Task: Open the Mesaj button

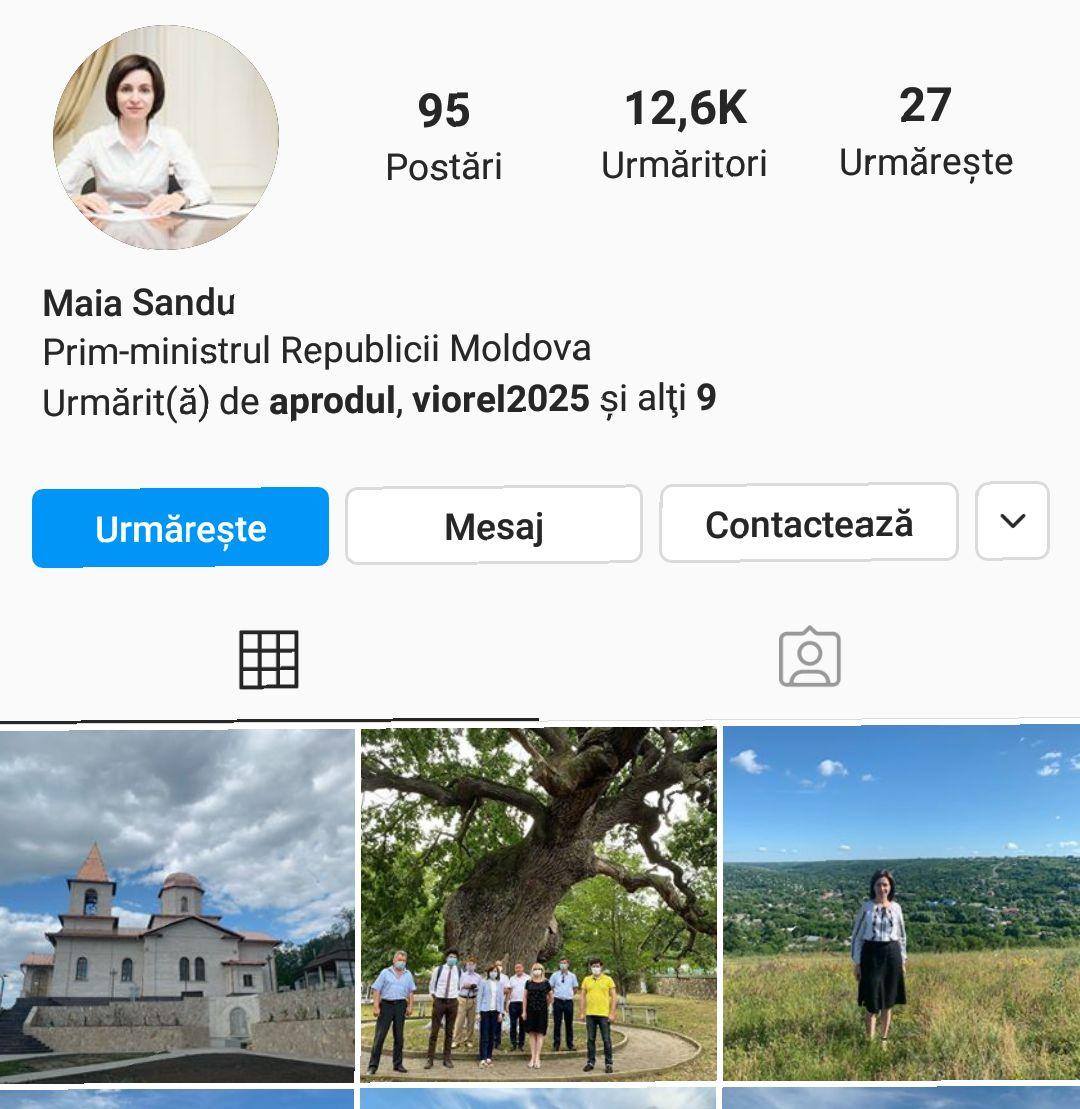Action: click(x=494, y=525)
